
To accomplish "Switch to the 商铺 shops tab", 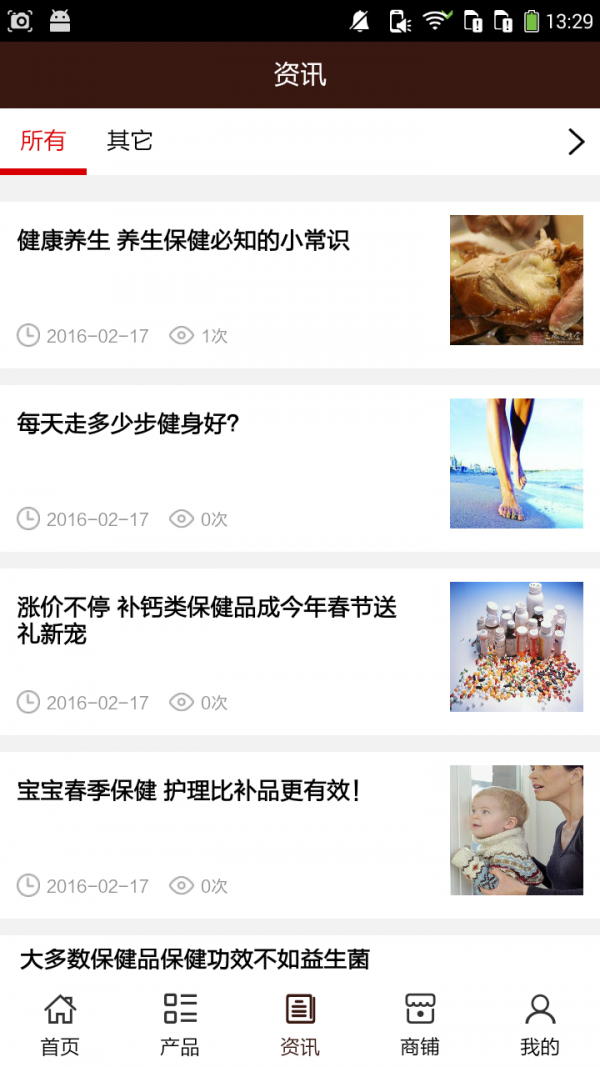I will pos(420,1024).
